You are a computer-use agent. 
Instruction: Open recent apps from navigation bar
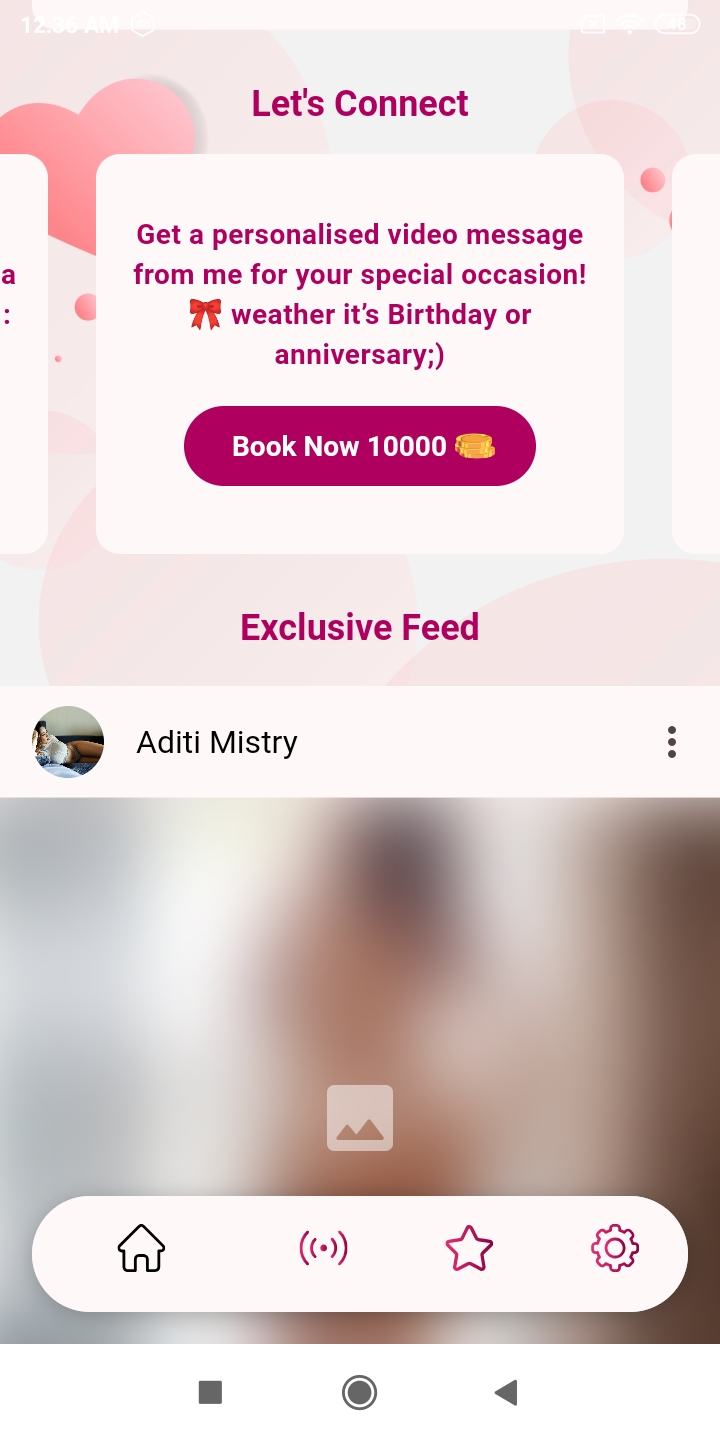click(210, 1392)
